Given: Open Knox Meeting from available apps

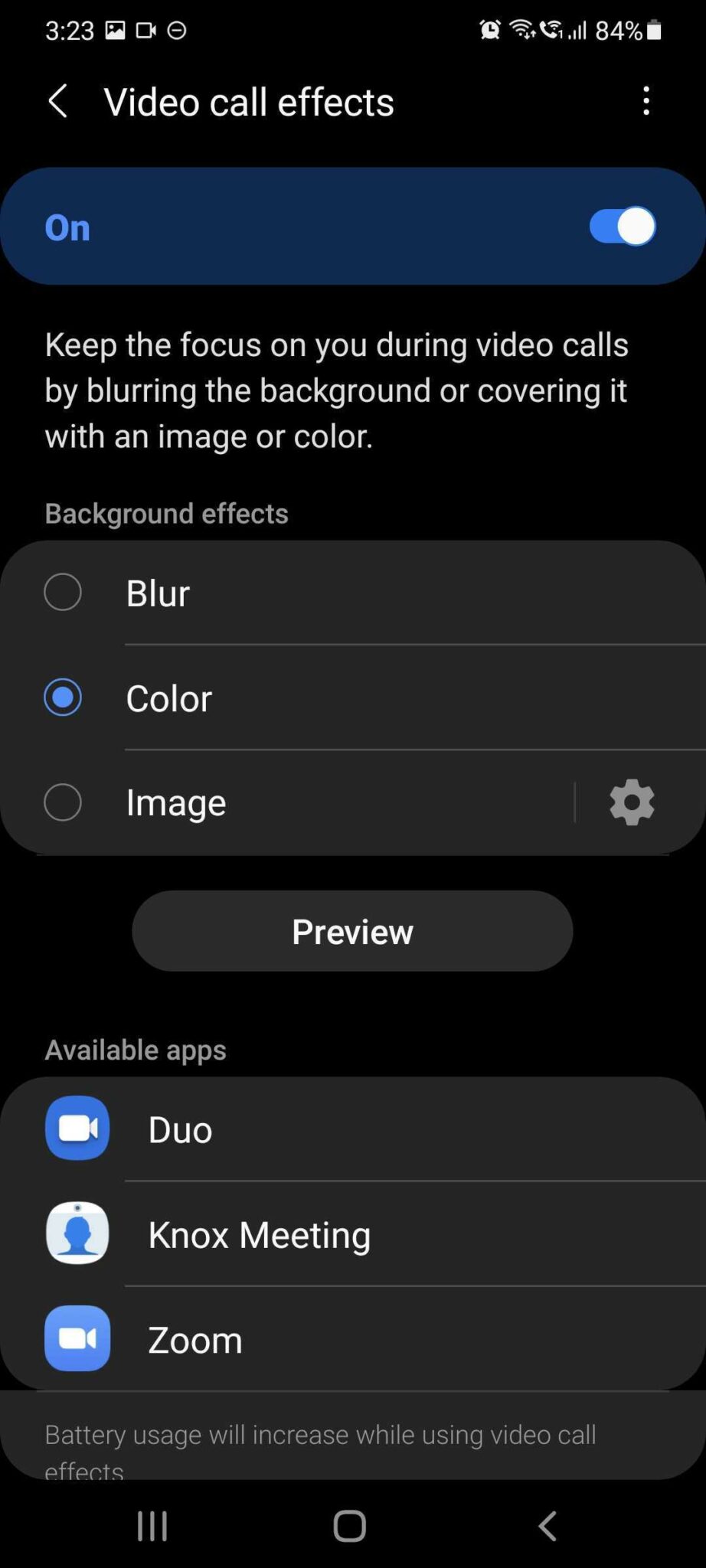Looking at the screenshot, I should coord(259,1234).
